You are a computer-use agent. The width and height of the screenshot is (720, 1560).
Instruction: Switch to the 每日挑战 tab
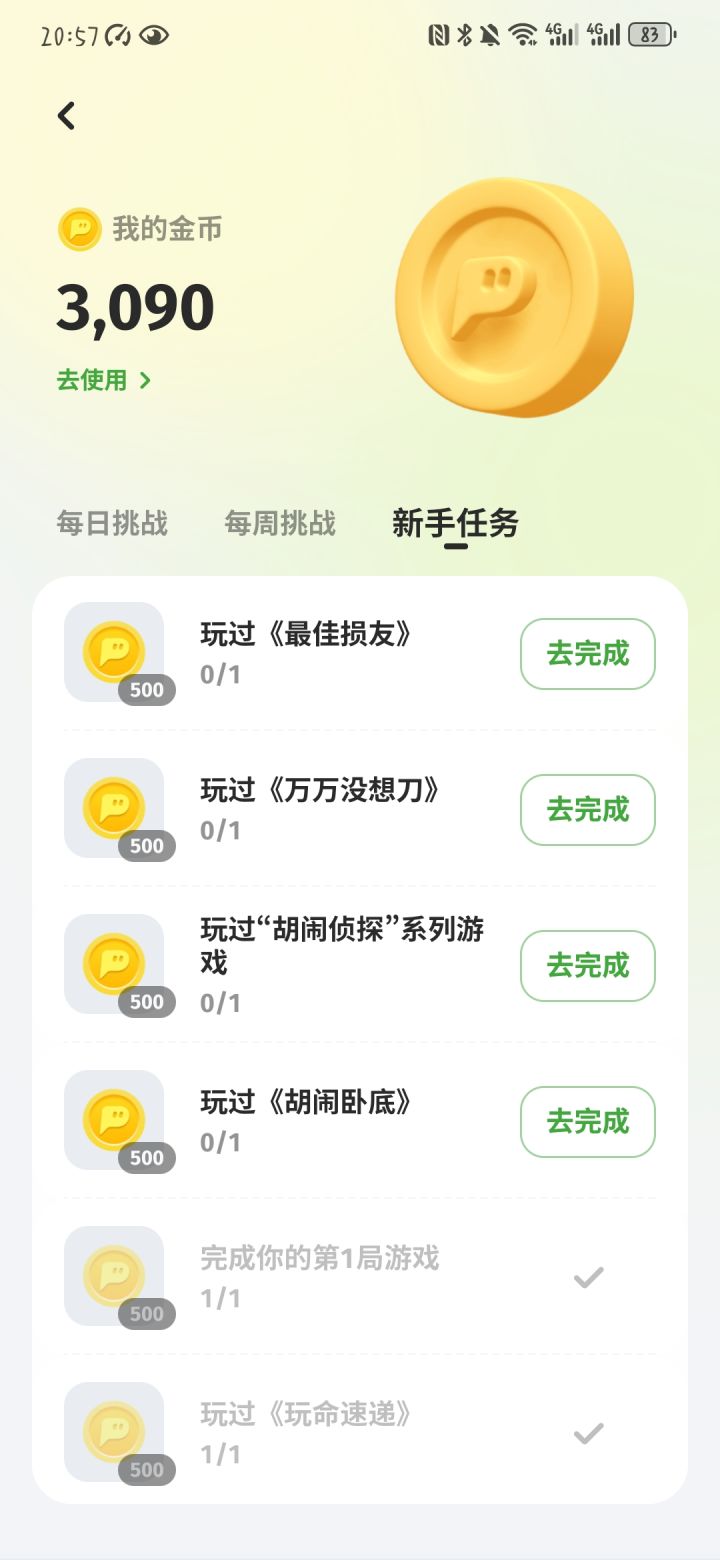point(112,523)
